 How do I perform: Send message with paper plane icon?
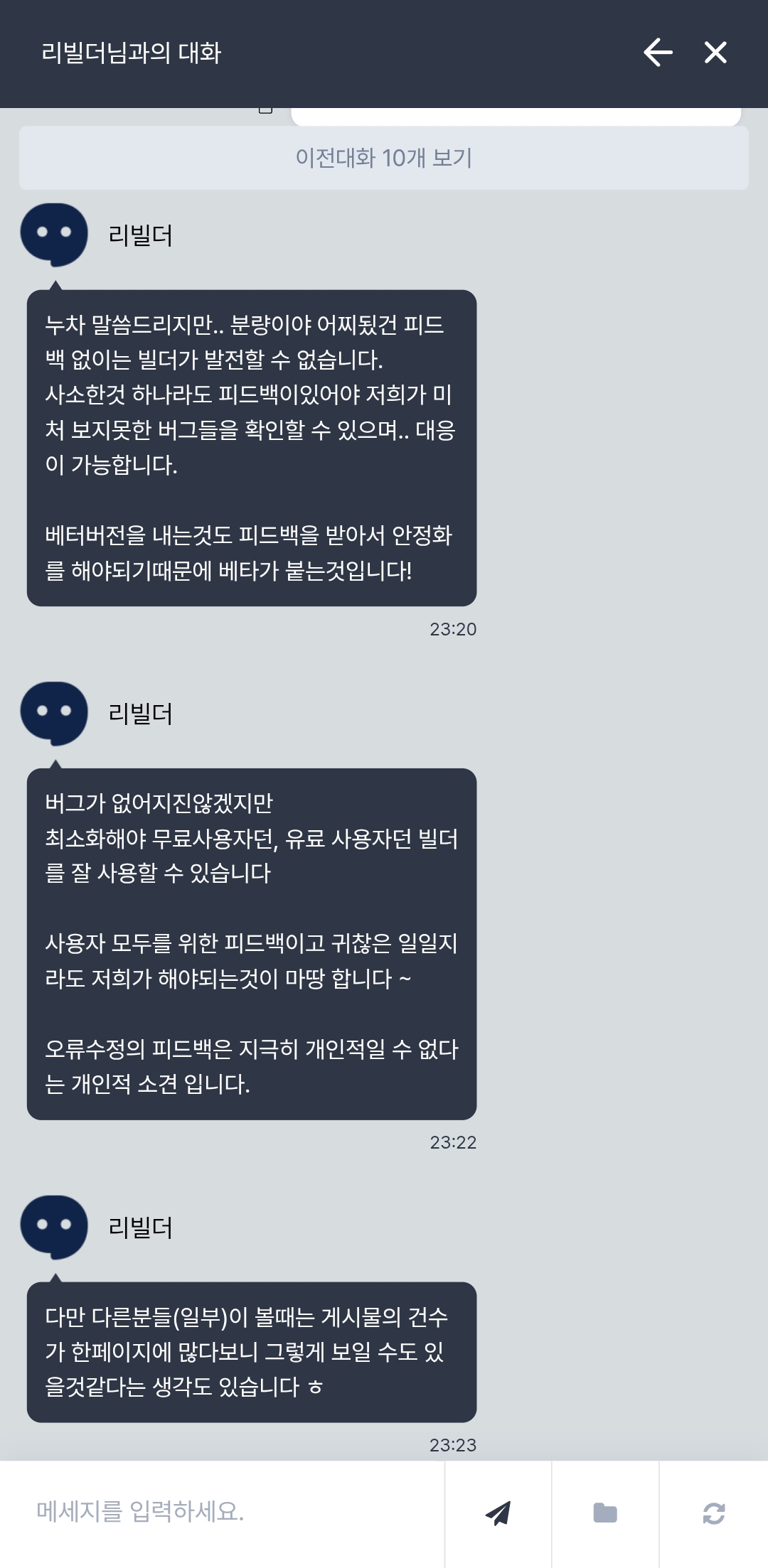[x=498, y=1513]
